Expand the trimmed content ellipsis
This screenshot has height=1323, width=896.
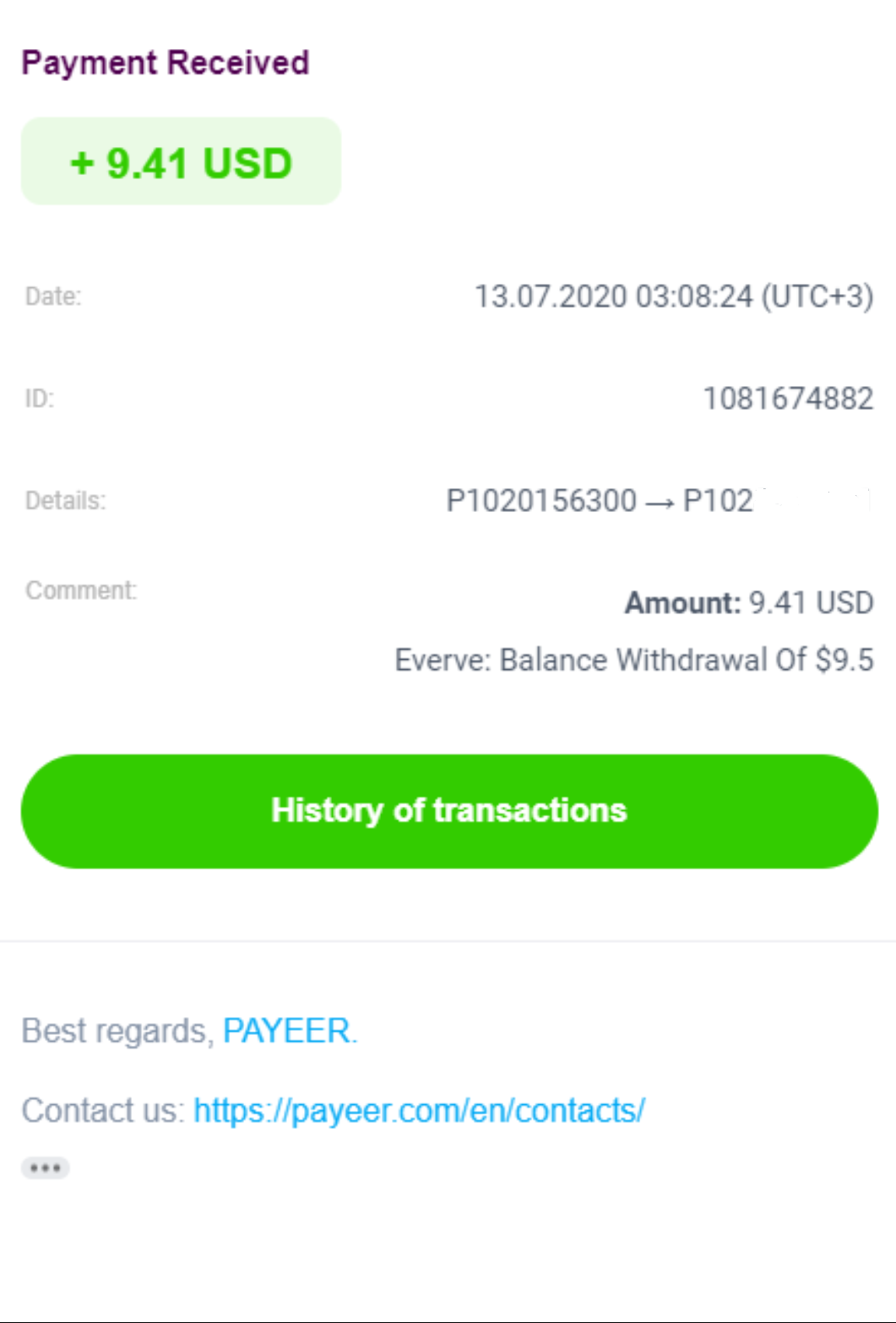[45, 1168]
